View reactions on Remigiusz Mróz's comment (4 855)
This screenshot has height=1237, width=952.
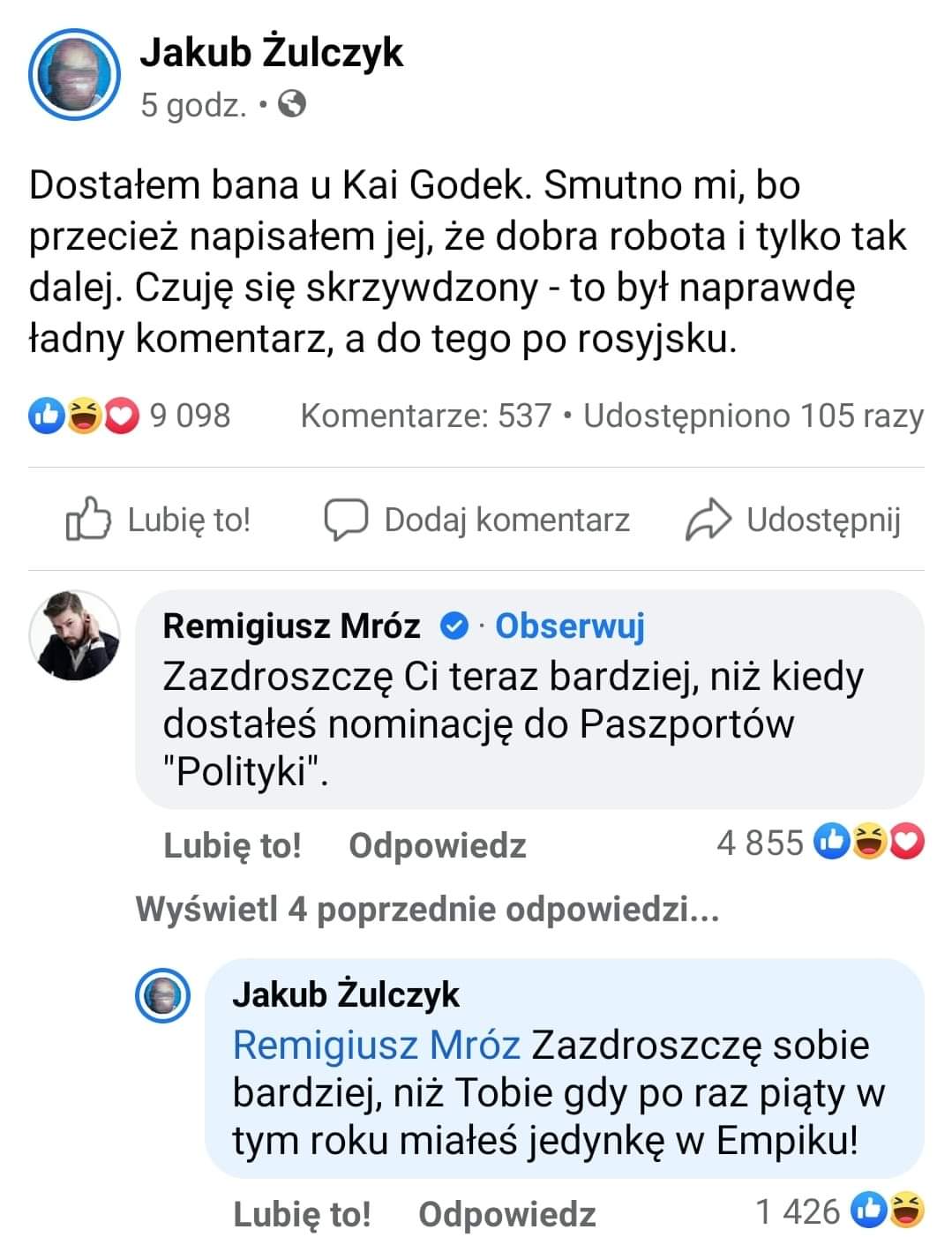point(820,843)
